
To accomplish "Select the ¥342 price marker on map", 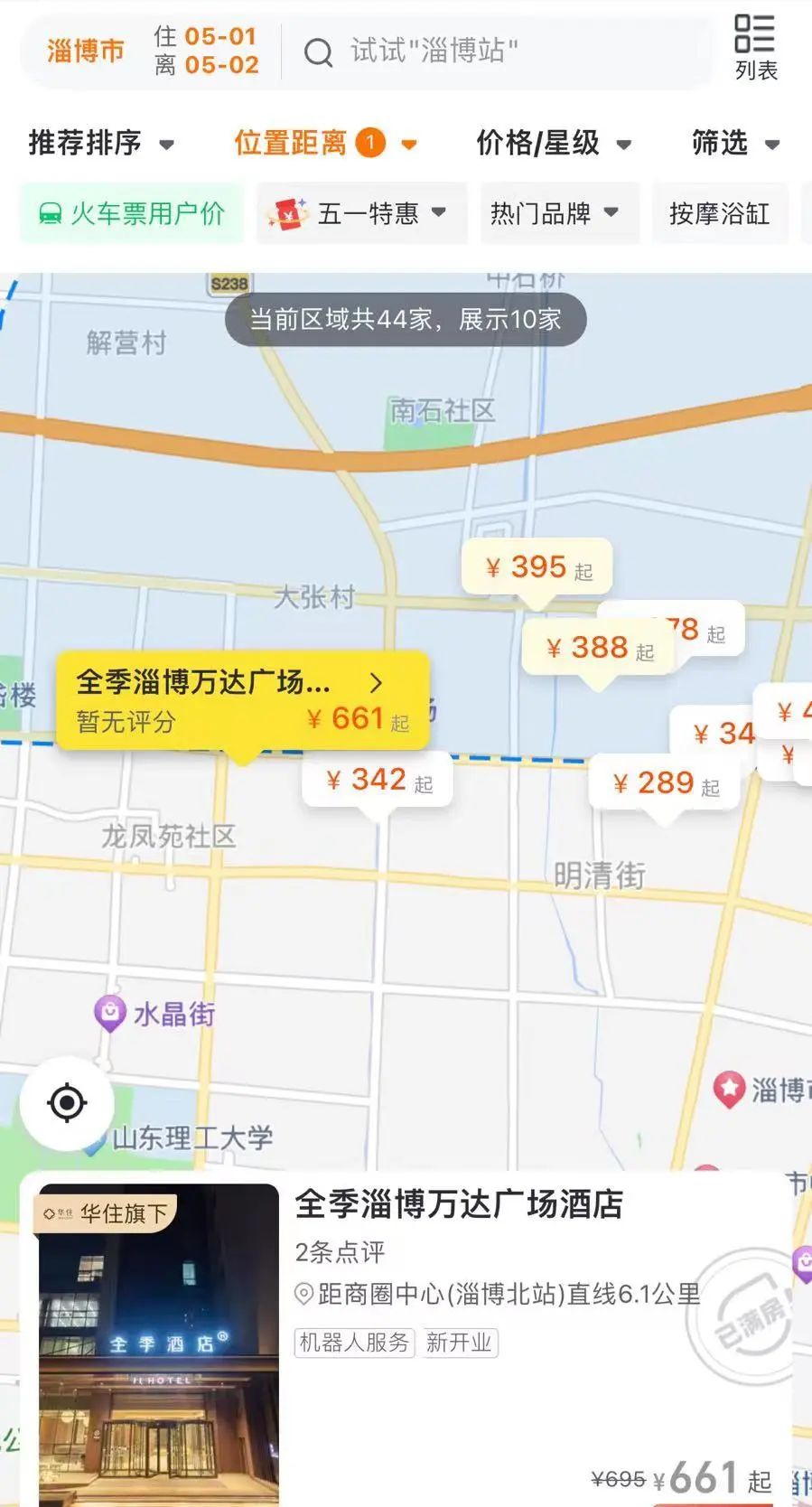I will pyautogui.click(x=378, y=780).
